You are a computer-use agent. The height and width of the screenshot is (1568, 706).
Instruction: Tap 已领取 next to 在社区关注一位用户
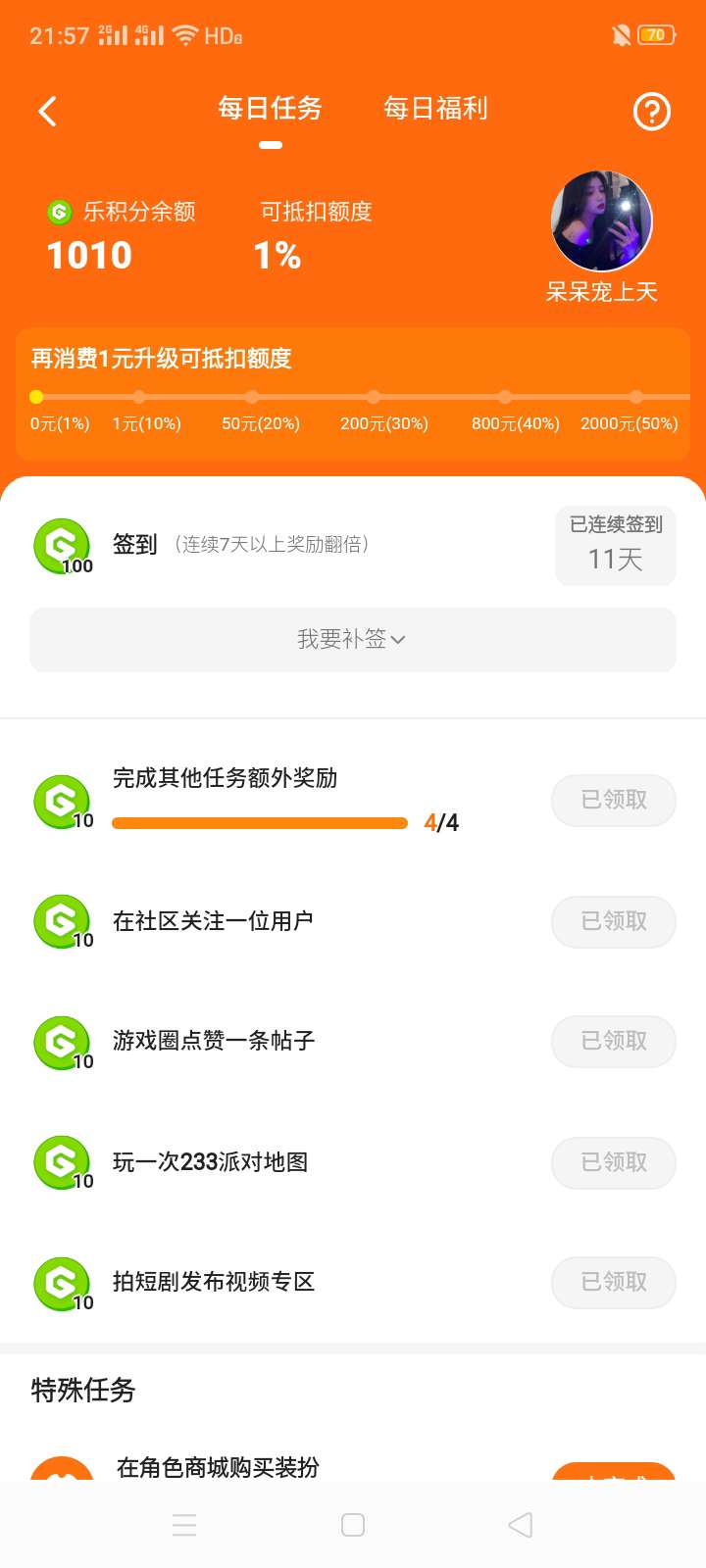pyautogui.click(x=614, y=921)
